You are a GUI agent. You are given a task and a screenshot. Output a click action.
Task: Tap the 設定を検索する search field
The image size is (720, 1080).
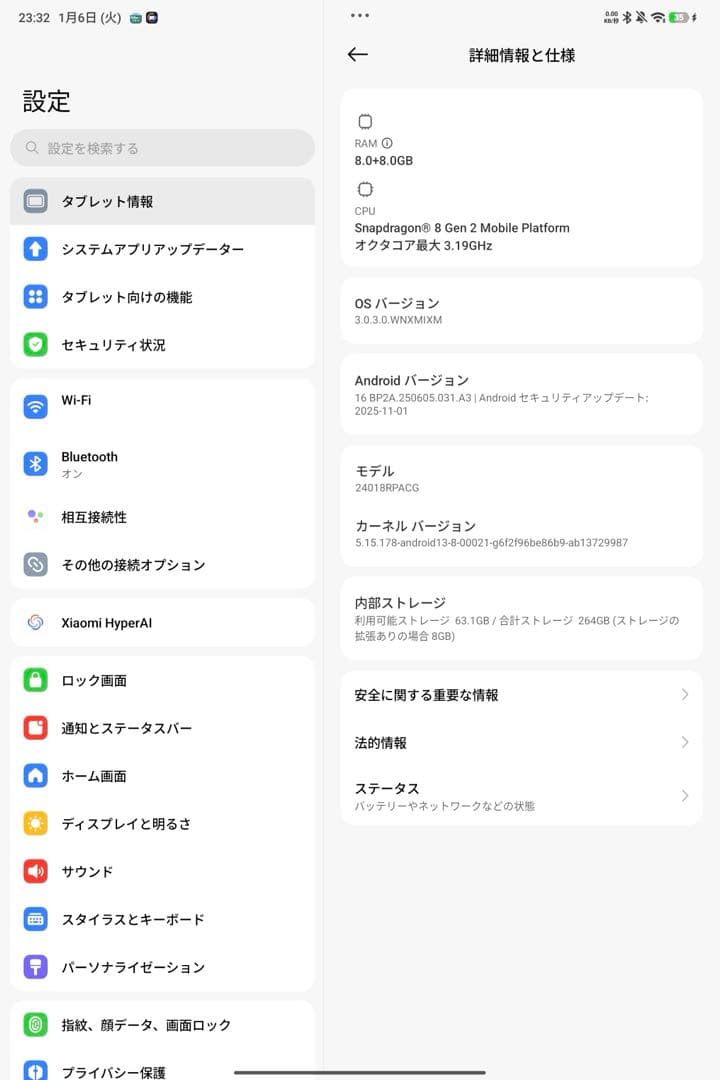pyautogui.click(x=162, y=147)
